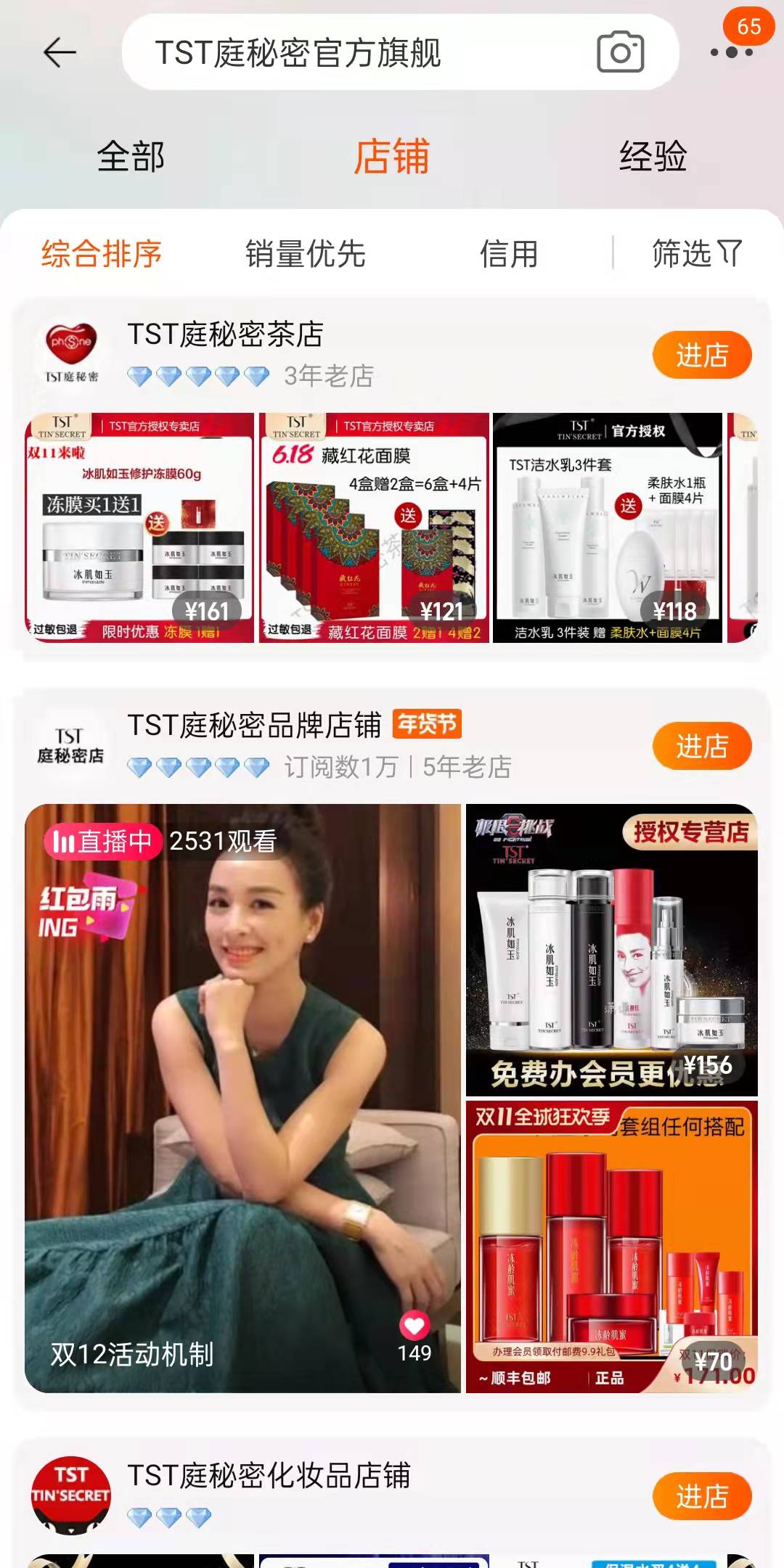Screen dimensions: 784x1568
Task: Enter TST庭秘密化妆品店铺 via 进店 button
Action: pos(701,1496)
